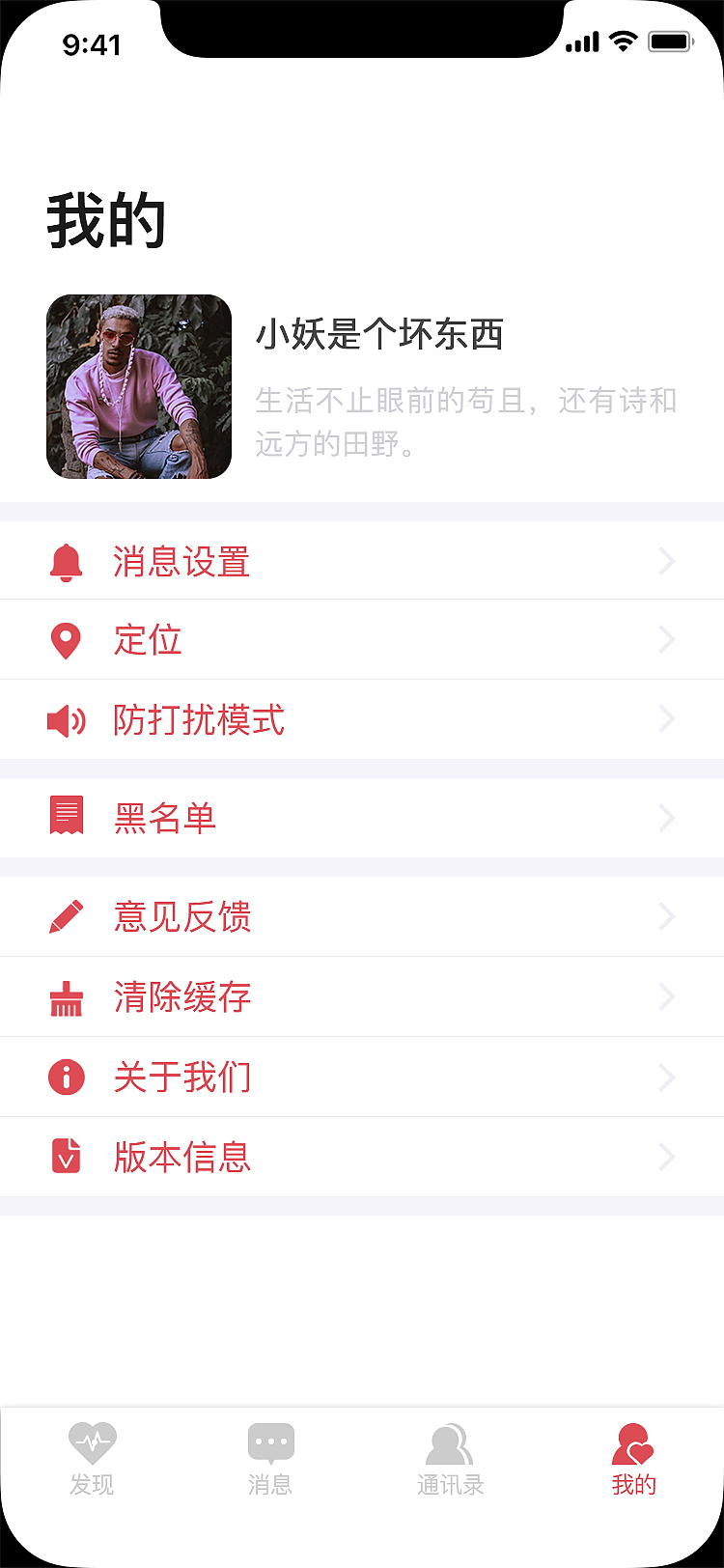The width and height of the screenshot is (724, 1568).
Task: Switch to the 通讯录 tab
Action: point(452,1458)
